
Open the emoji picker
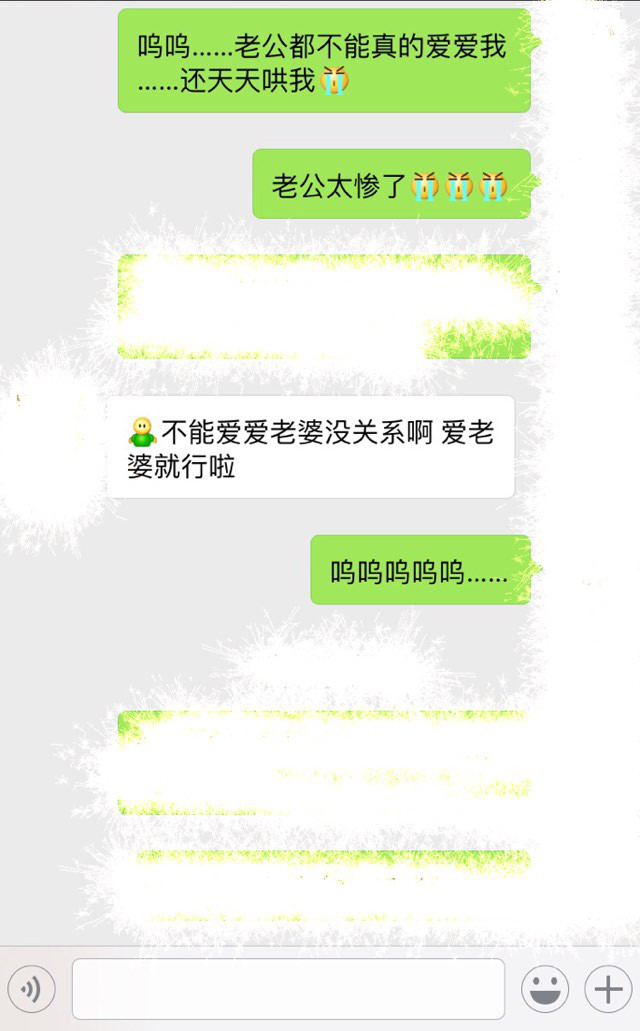pos(545,990)
